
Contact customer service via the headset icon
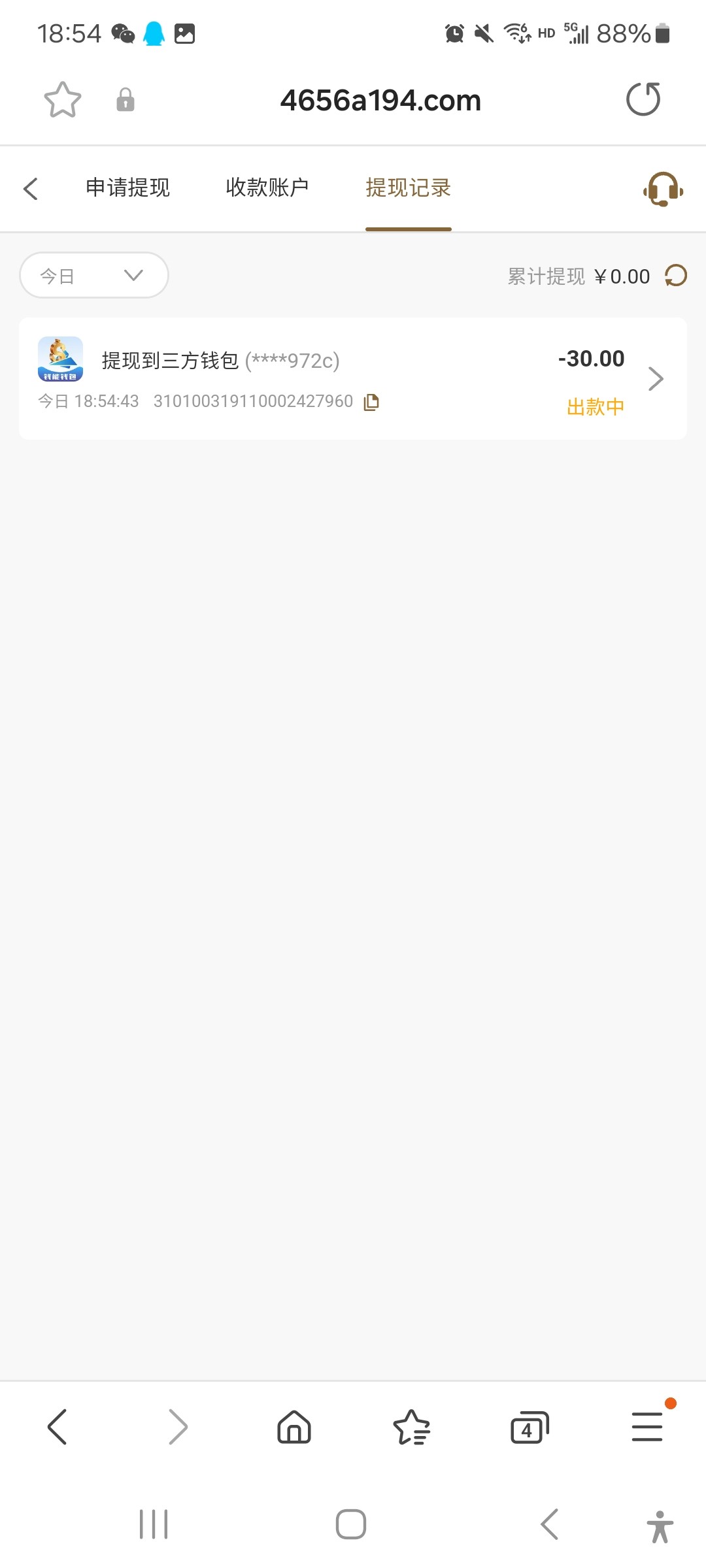pyautogui.click(x=663, y=189)
